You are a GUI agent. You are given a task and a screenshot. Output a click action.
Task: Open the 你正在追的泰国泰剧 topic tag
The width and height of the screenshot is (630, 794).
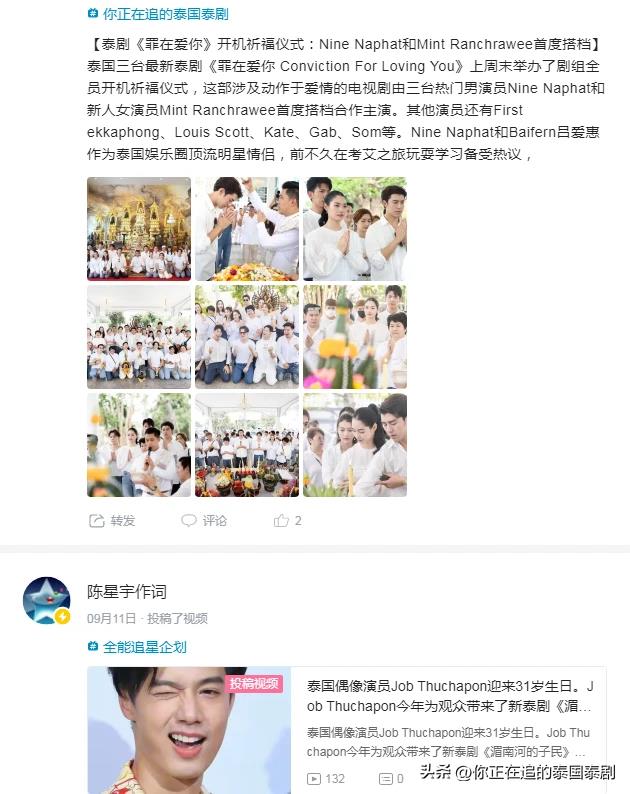point(160,14)
